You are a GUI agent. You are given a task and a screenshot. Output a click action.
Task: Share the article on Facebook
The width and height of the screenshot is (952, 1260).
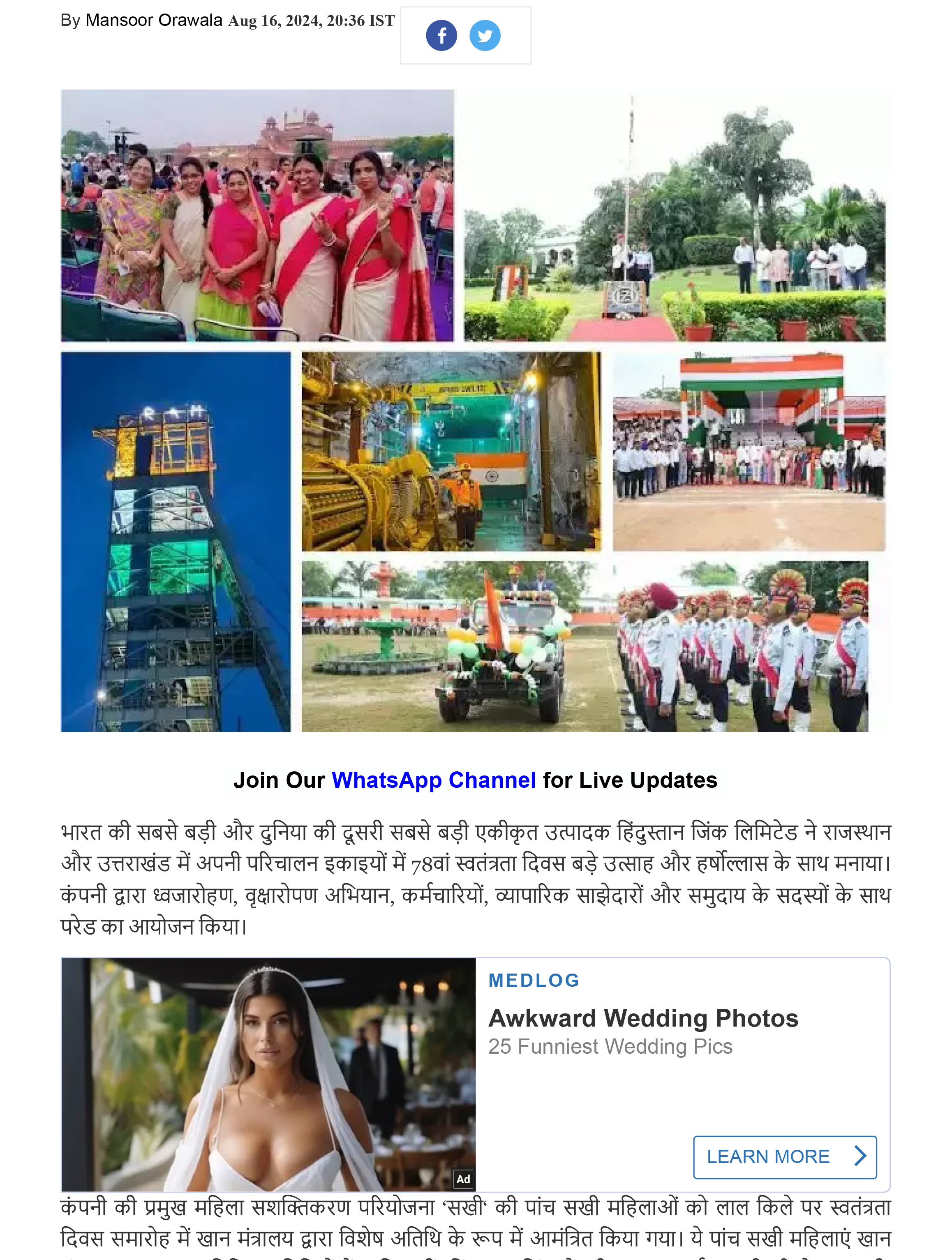(441, 35)
